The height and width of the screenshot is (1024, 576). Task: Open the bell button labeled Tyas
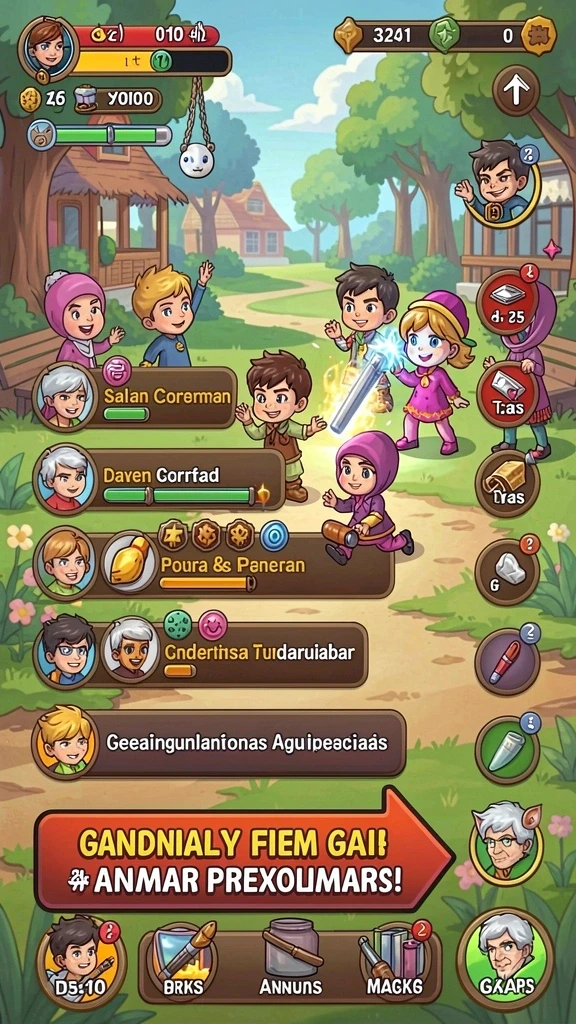507,483
